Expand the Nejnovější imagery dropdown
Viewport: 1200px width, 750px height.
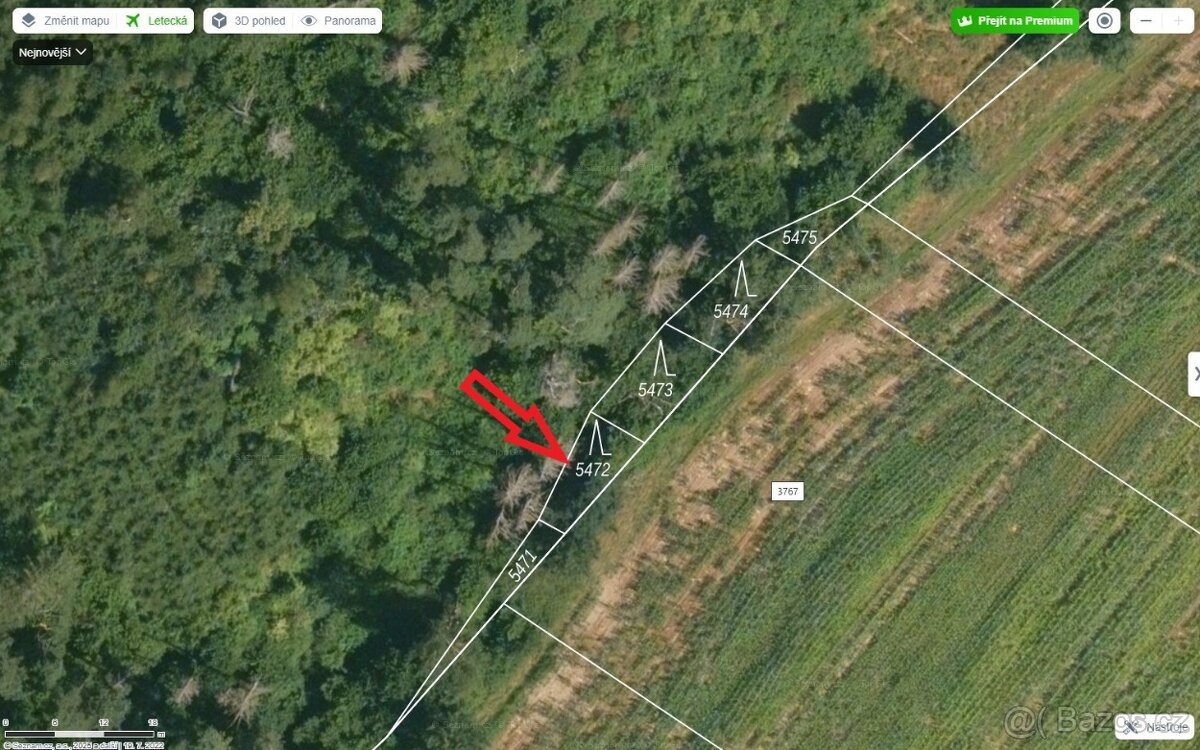tap(52, 52)
